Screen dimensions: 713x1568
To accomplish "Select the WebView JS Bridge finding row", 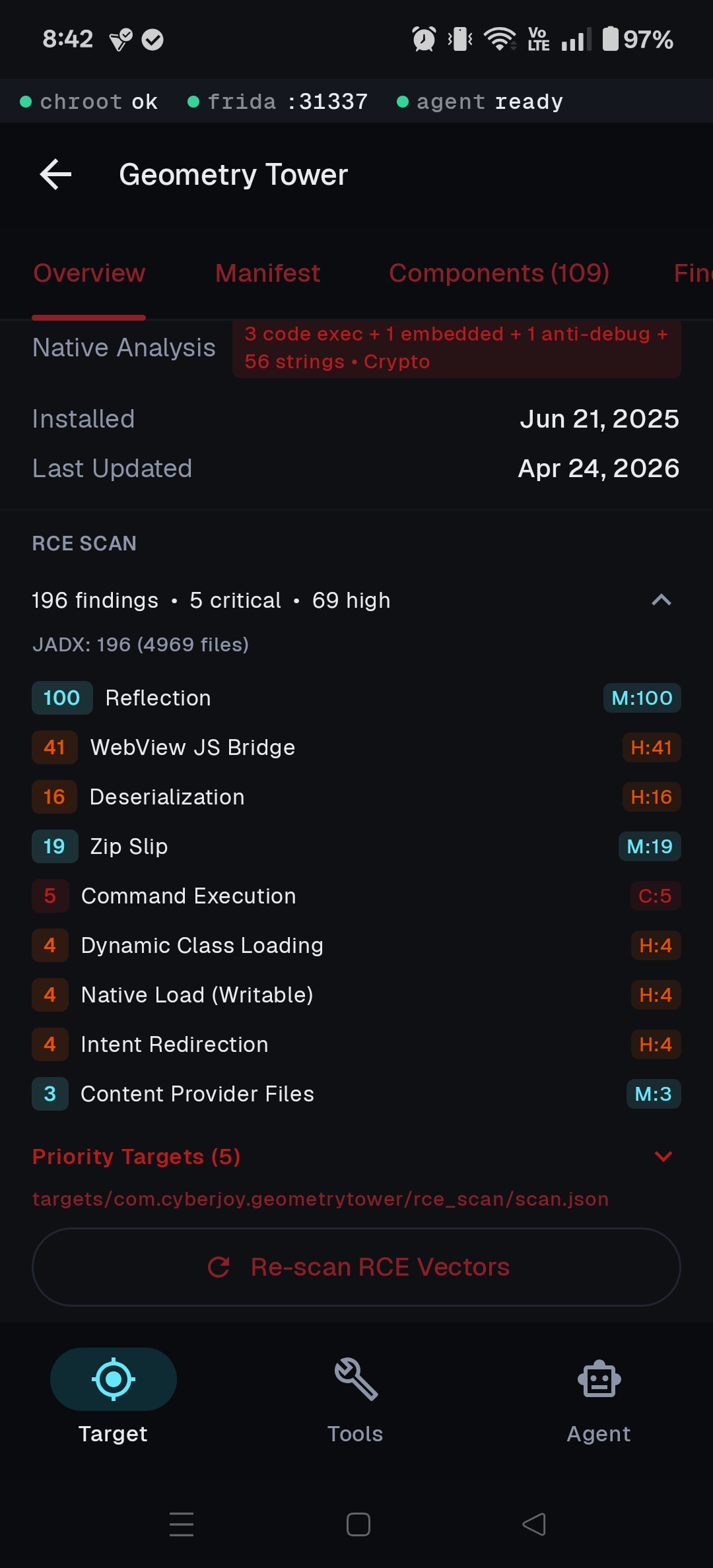I will coord(193,747).
